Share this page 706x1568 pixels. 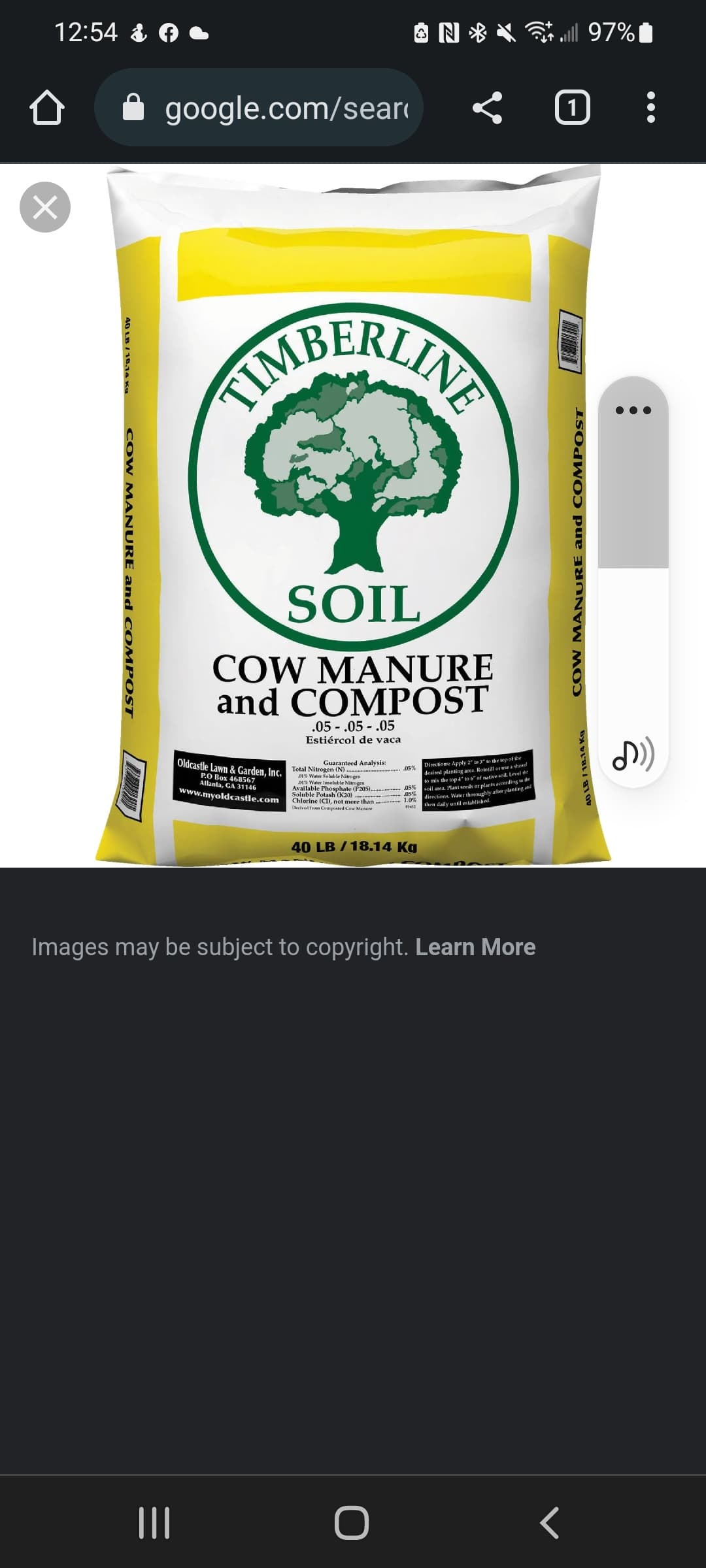pos(488,108)
